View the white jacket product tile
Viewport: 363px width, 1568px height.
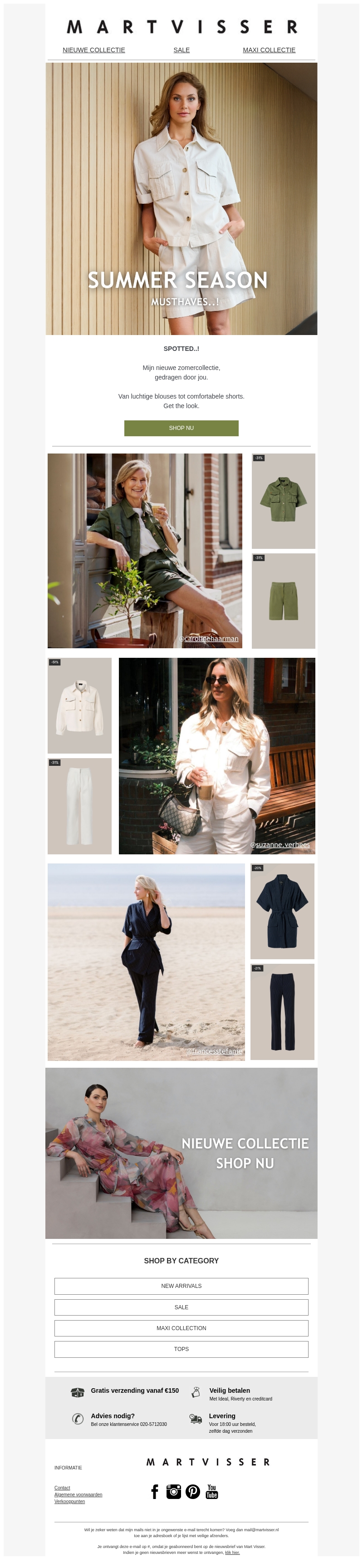pos(80,705)
